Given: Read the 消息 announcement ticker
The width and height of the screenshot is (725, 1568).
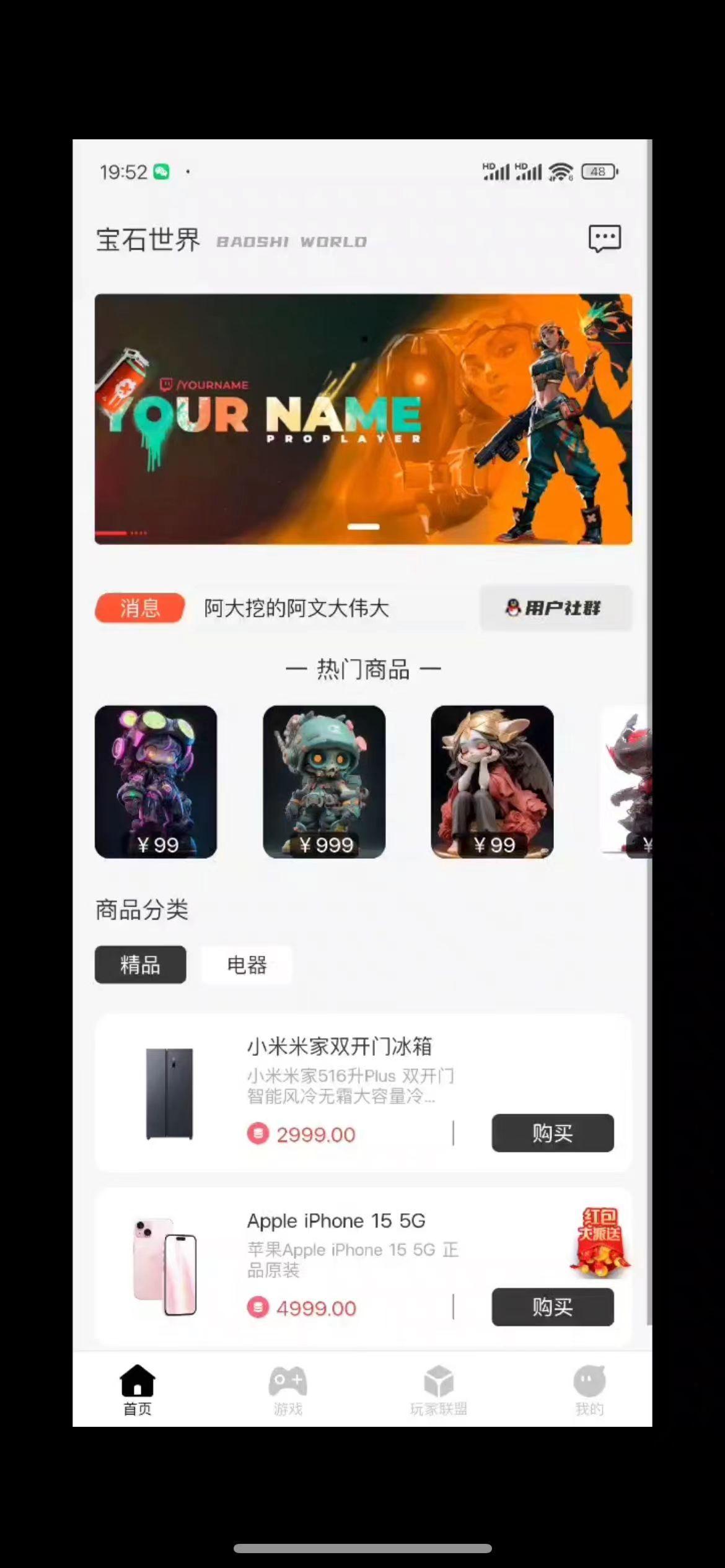Looking at the screenshot, I should (297, 608).
